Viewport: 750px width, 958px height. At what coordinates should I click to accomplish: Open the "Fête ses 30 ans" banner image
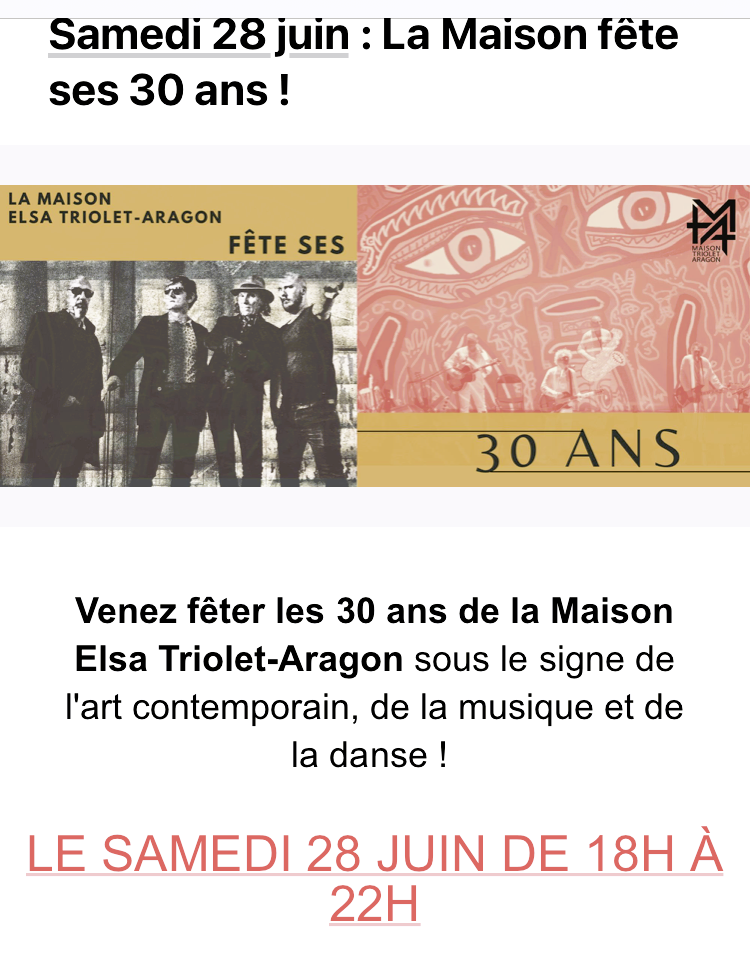tap(375, 336)
